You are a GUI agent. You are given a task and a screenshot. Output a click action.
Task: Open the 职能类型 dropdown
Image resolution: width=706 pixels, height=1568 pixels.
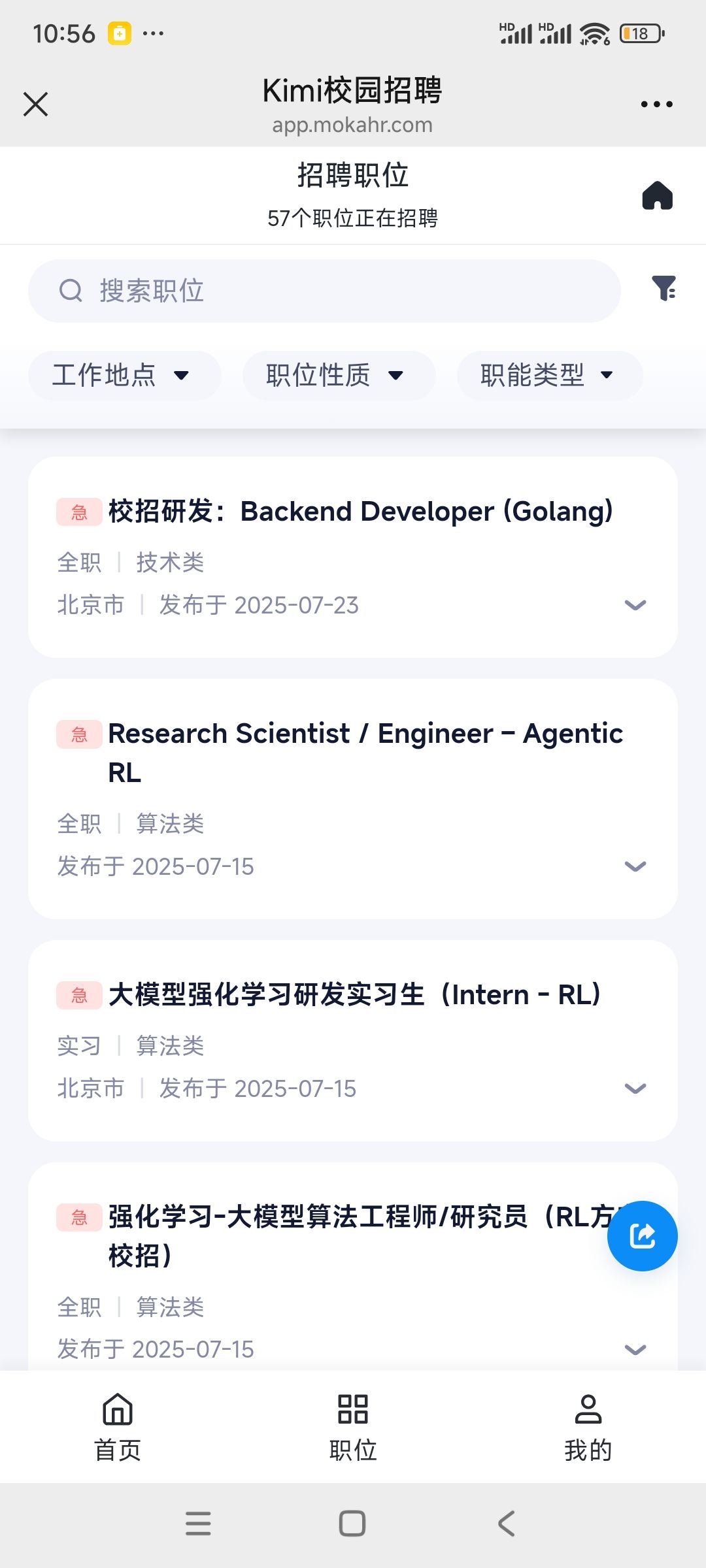coord(550,375)
